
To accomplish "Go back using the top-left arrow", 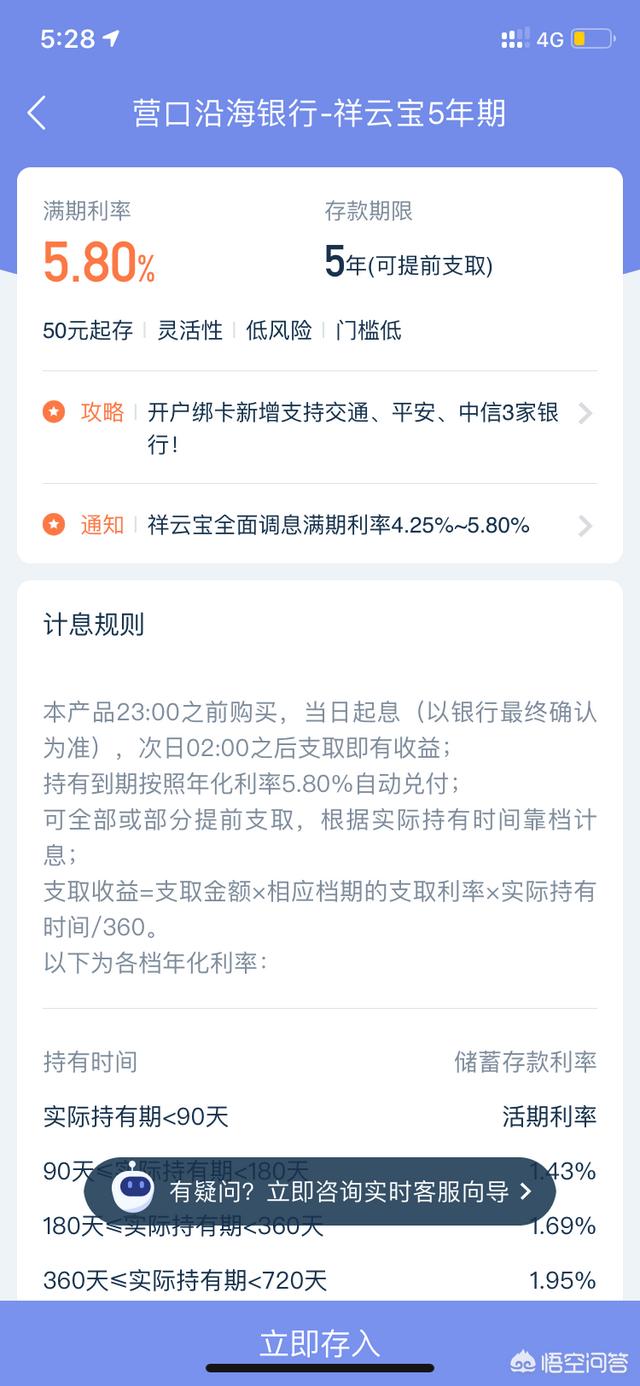I will [37, 113].
